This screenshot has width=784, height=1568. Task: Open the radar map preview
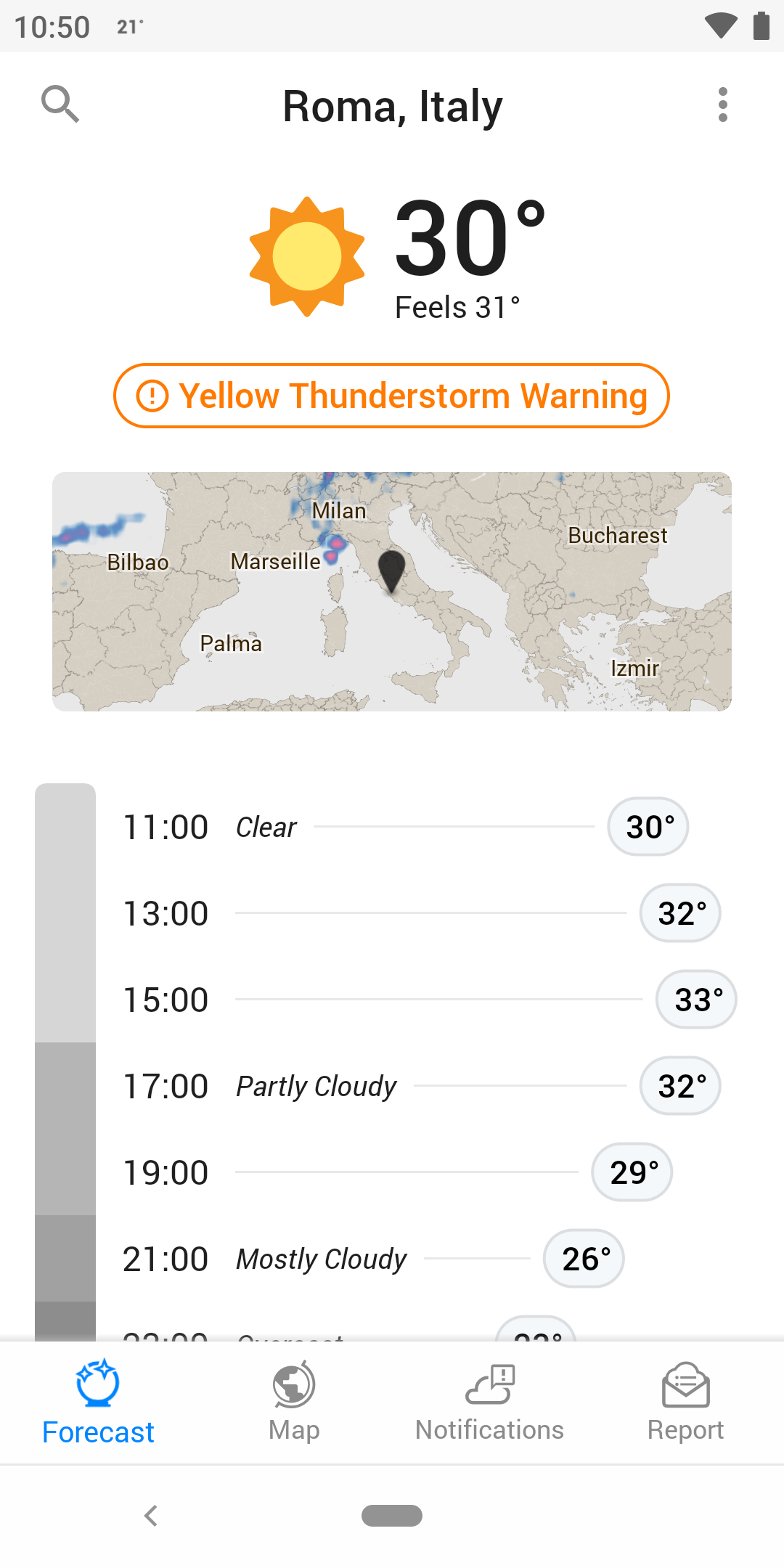[392, 592]
